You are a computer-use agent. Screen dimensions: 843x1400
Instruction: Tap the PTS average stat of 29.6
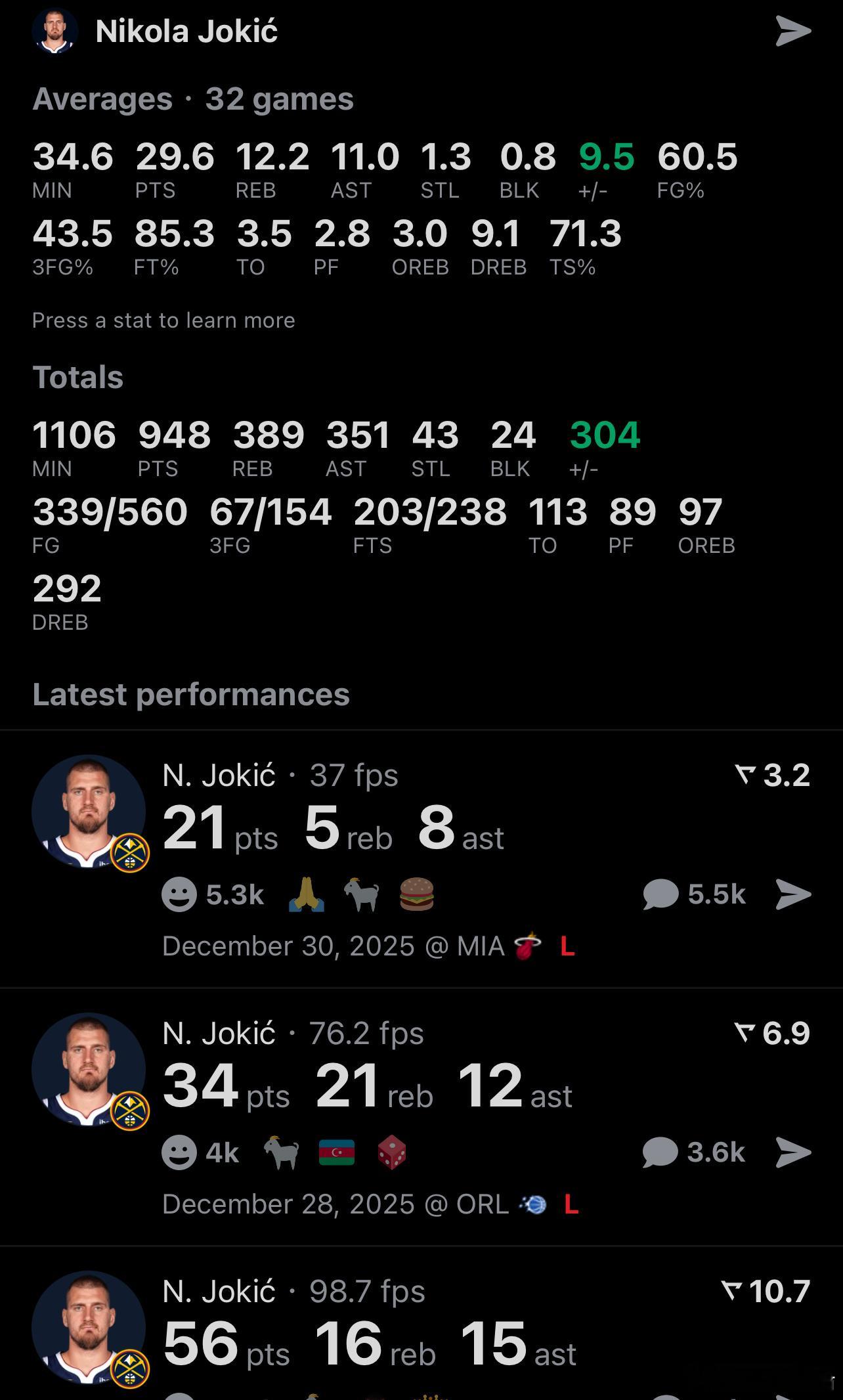tap(175, 168)
